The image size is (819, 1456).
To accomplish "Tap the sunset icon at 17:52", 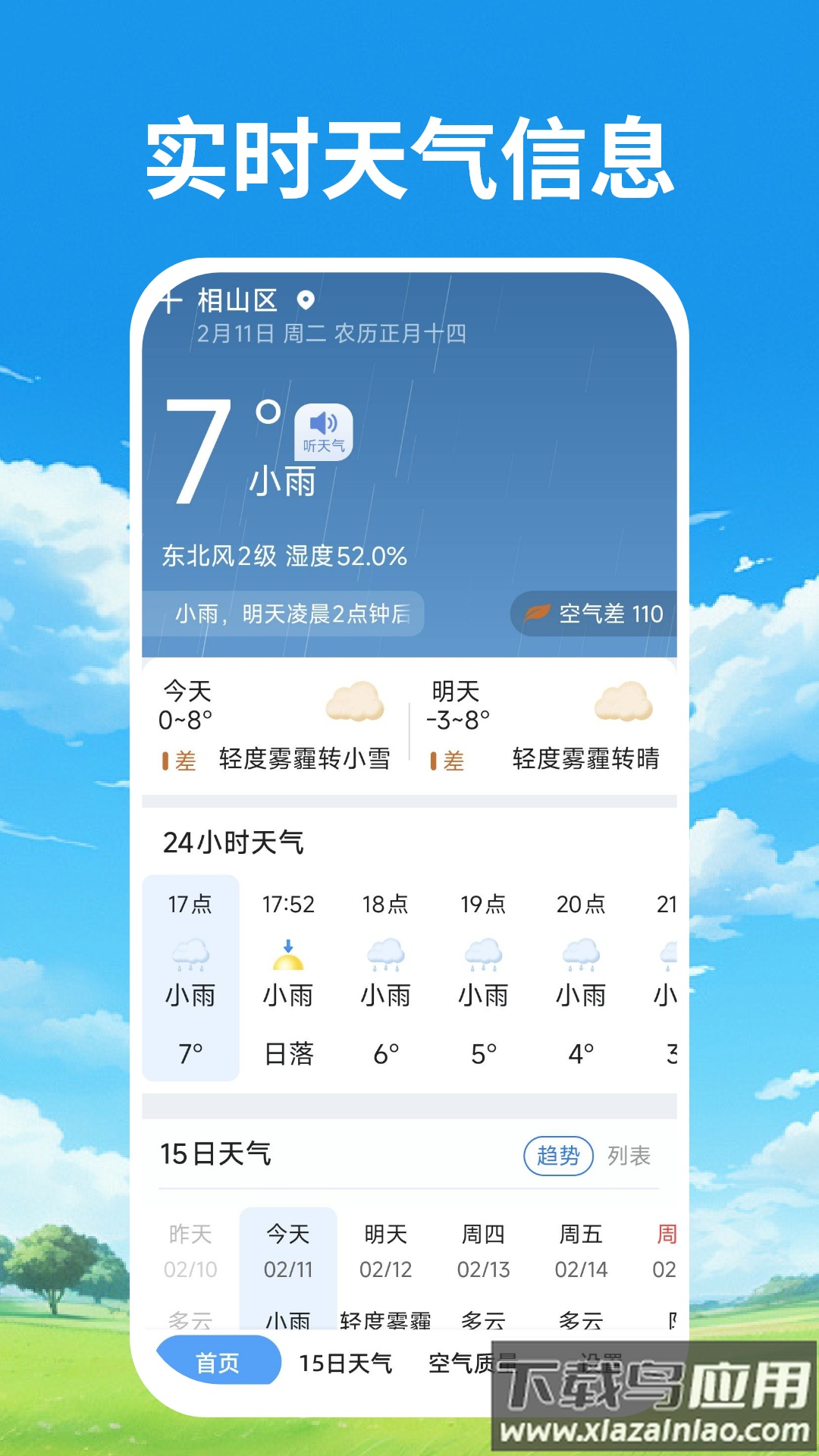I will pos(289,960).
